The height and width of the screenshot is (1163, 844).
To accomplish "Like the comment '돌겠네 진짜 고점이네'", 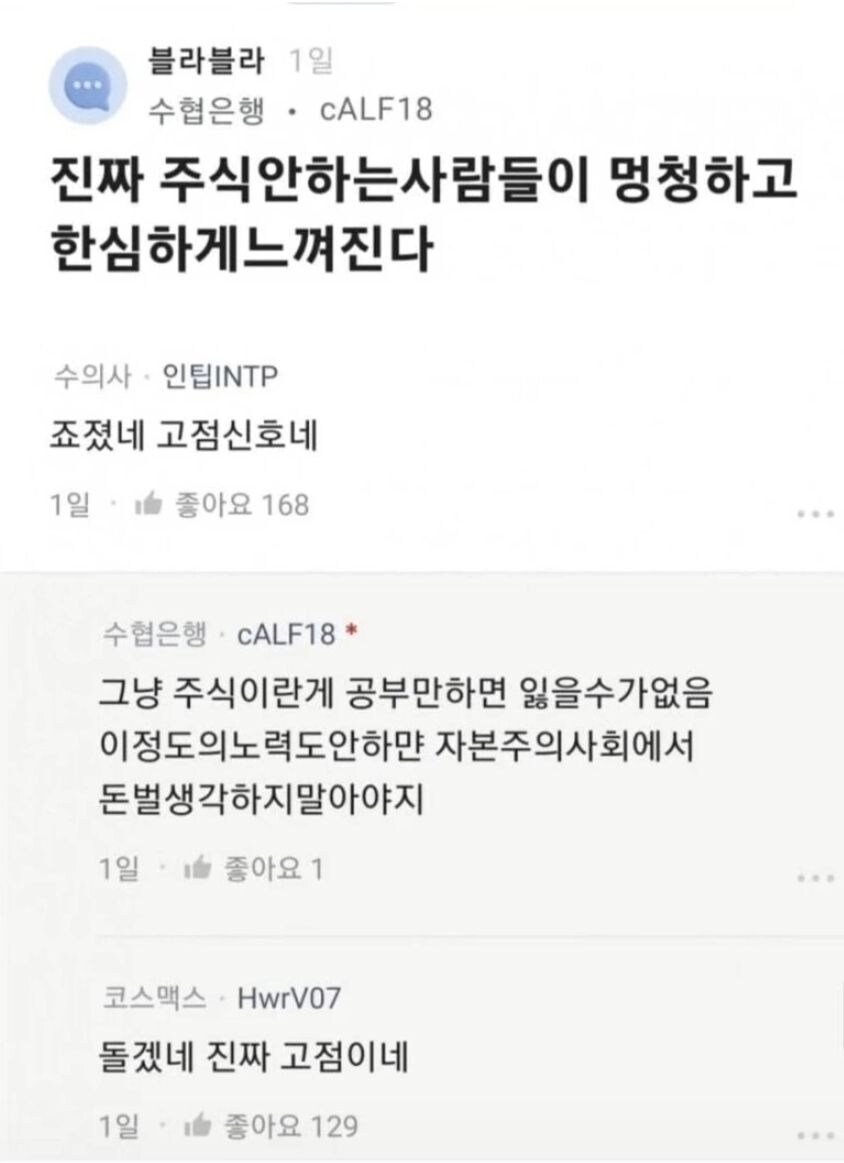I will pos(197,1127).
